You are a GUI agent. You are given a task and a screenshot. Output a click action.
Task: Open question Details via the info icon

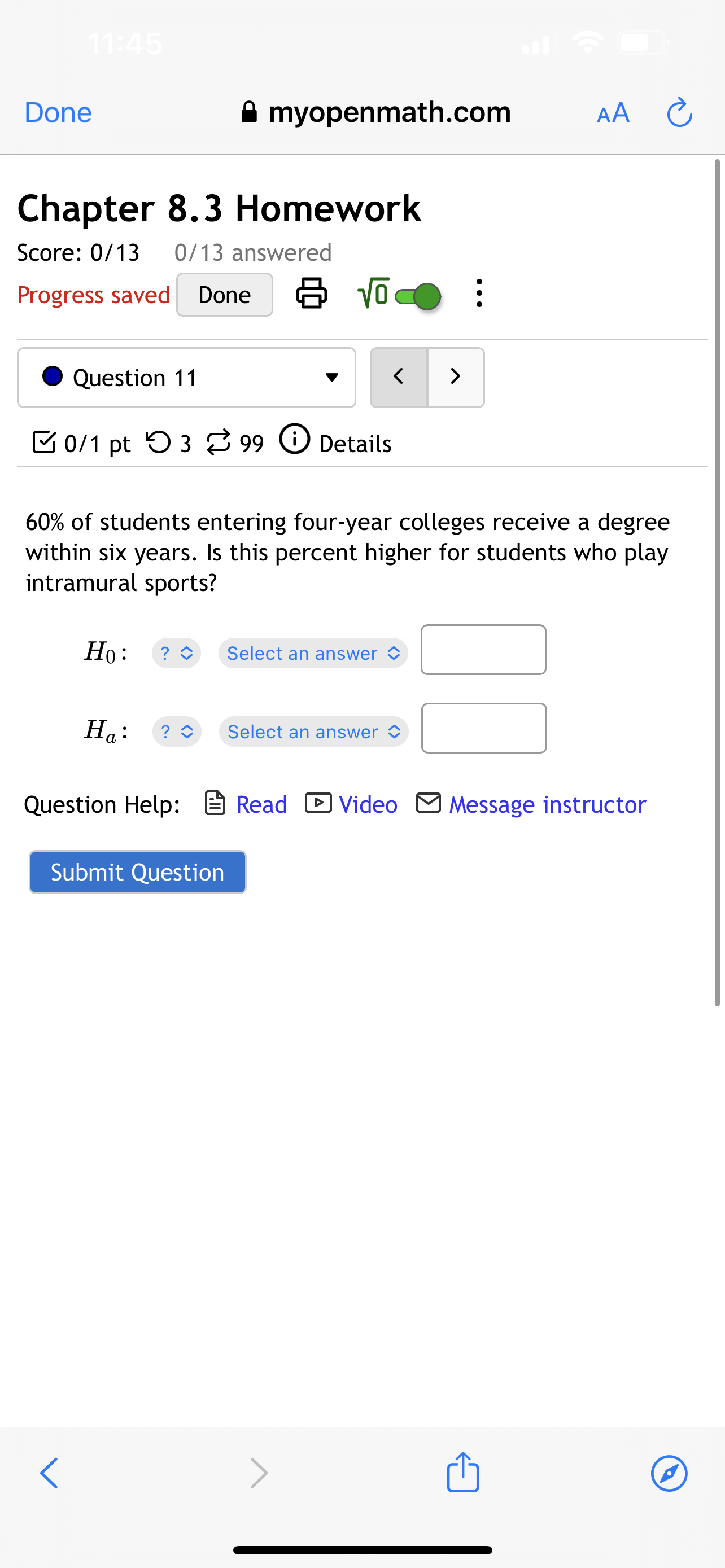coord(295,441)
